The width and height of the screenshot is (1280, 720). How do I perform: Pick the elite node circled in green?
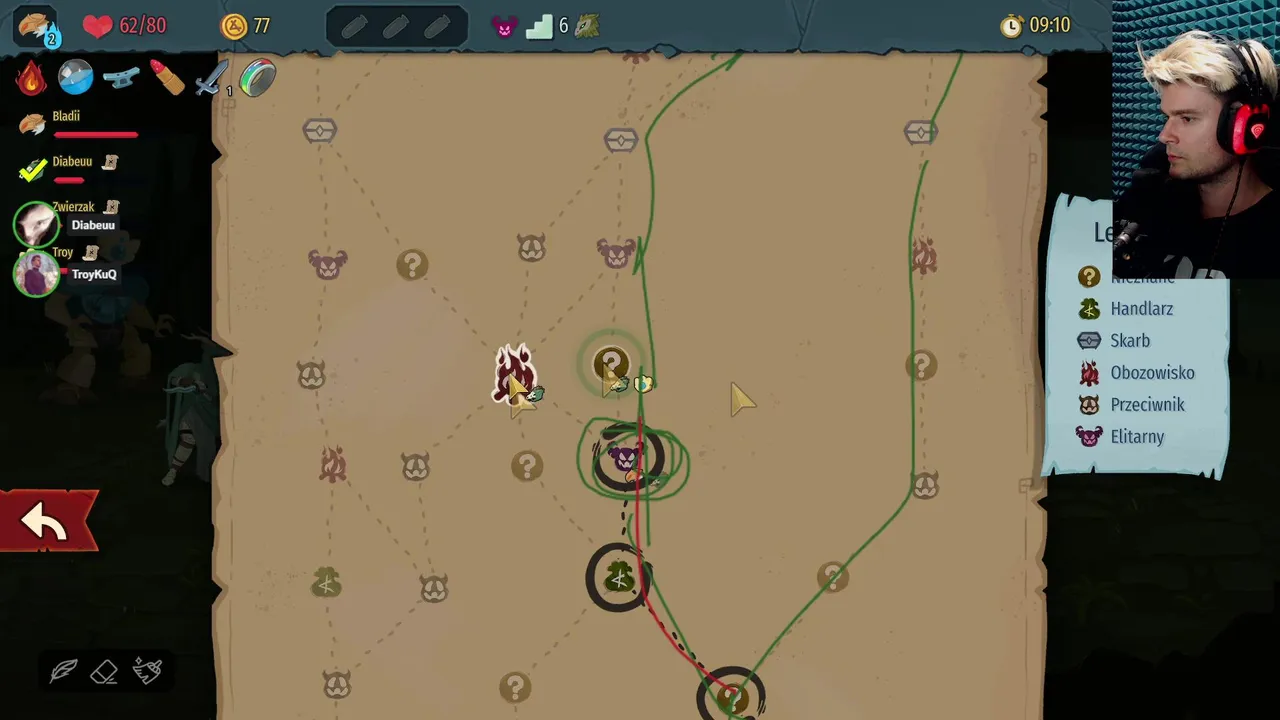(627, 459)
